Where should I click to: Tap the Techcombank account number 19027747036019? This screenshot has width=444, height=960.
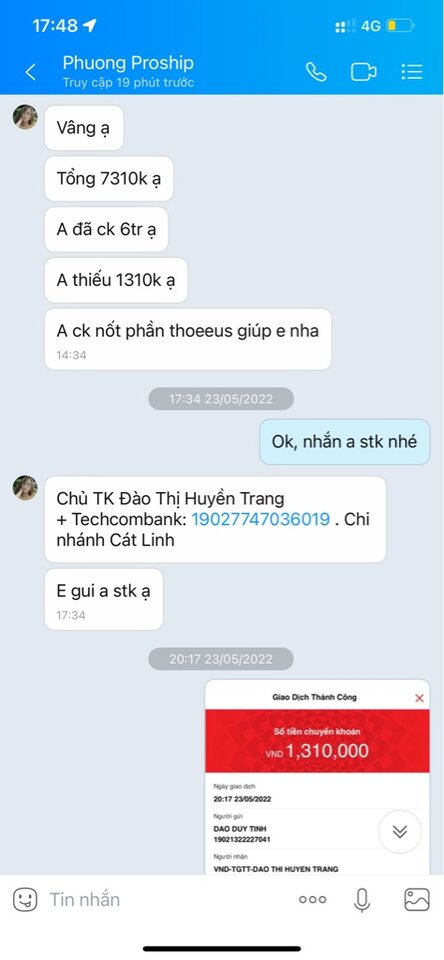tap(261, 520)
